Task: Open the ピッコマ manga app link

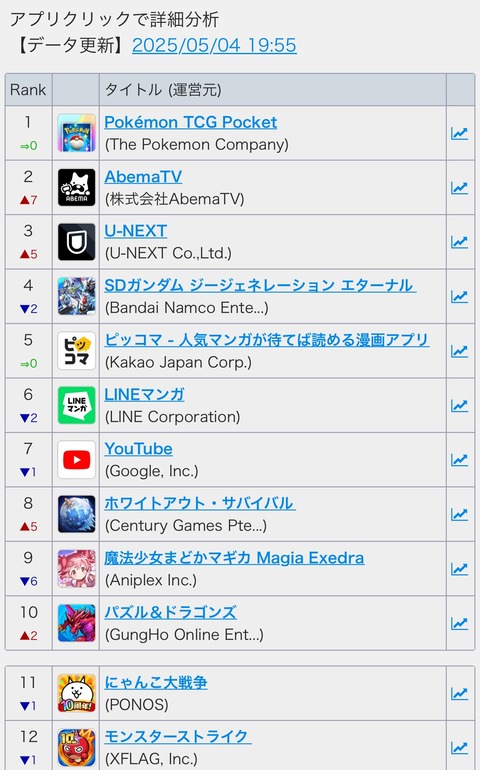Action: (267, 340)
